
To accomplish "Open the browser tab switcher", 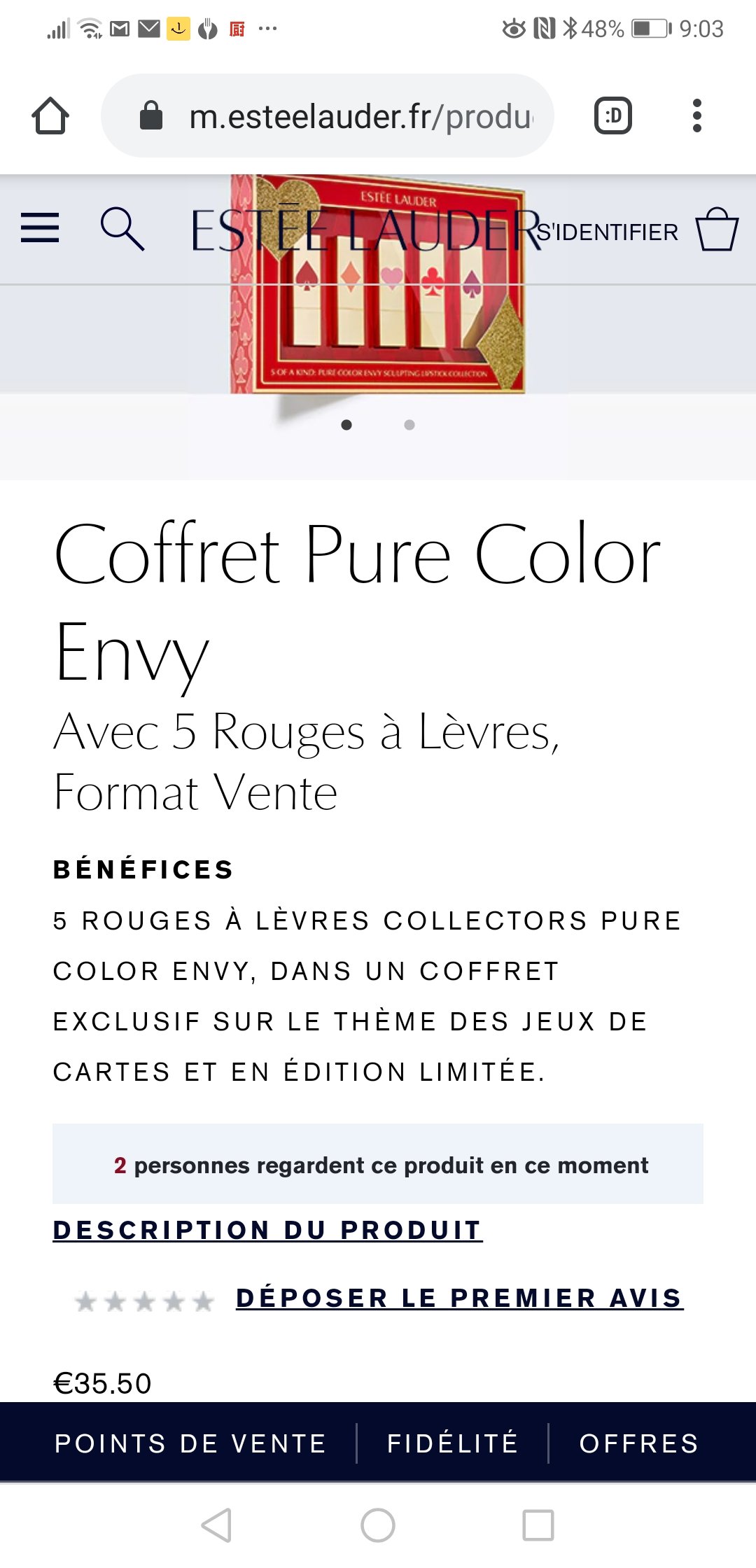I will [613, 116].
